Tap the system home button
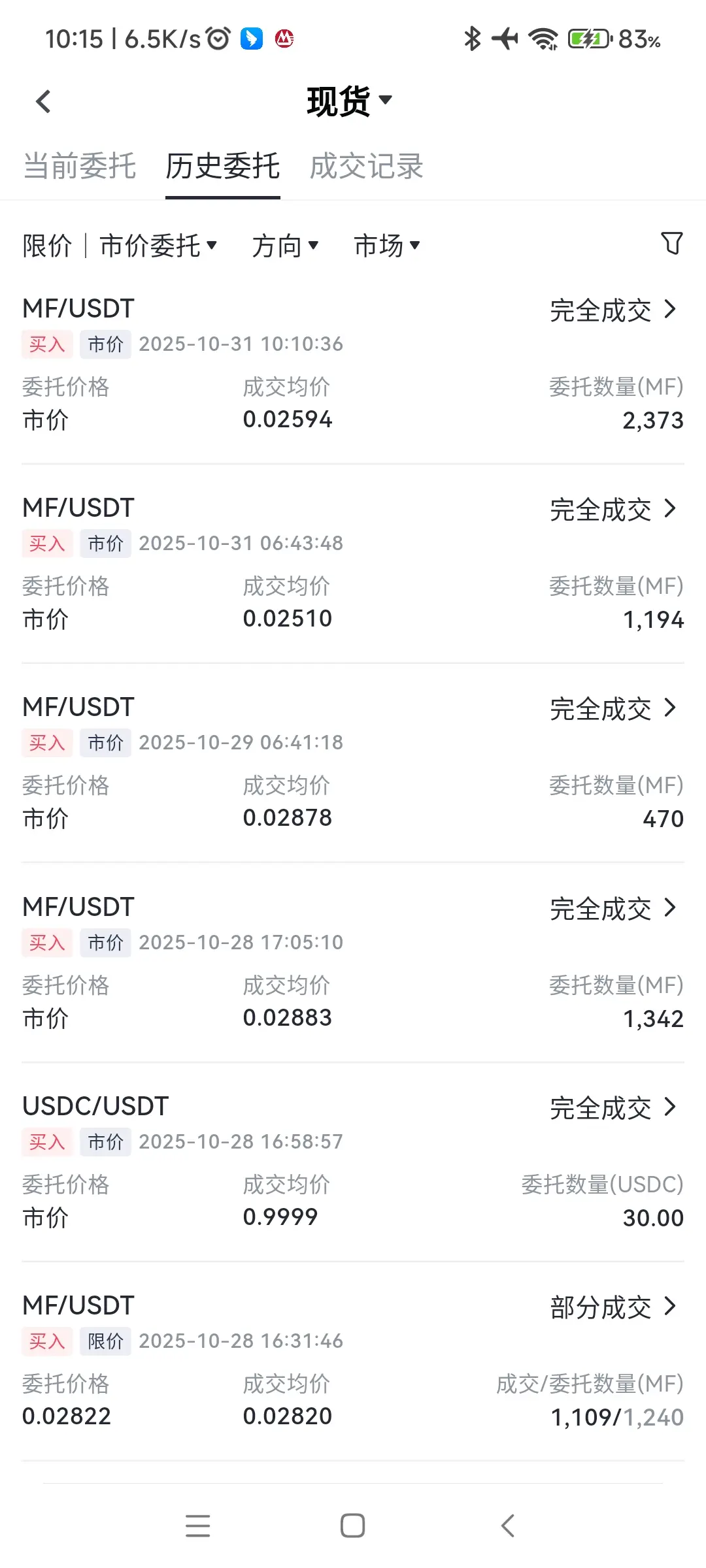The height and width of the screenshot is (1568, 706). pyautogui.click(x=352, y=1526)
